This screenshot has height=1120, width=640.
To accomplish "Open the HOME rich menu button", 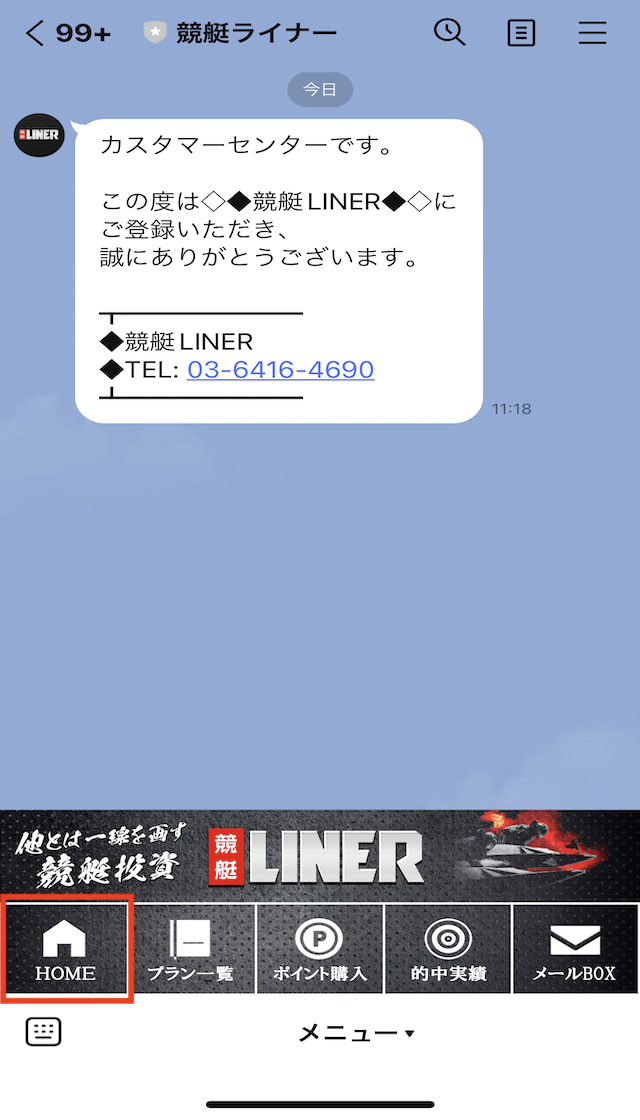I will [66, 949].
